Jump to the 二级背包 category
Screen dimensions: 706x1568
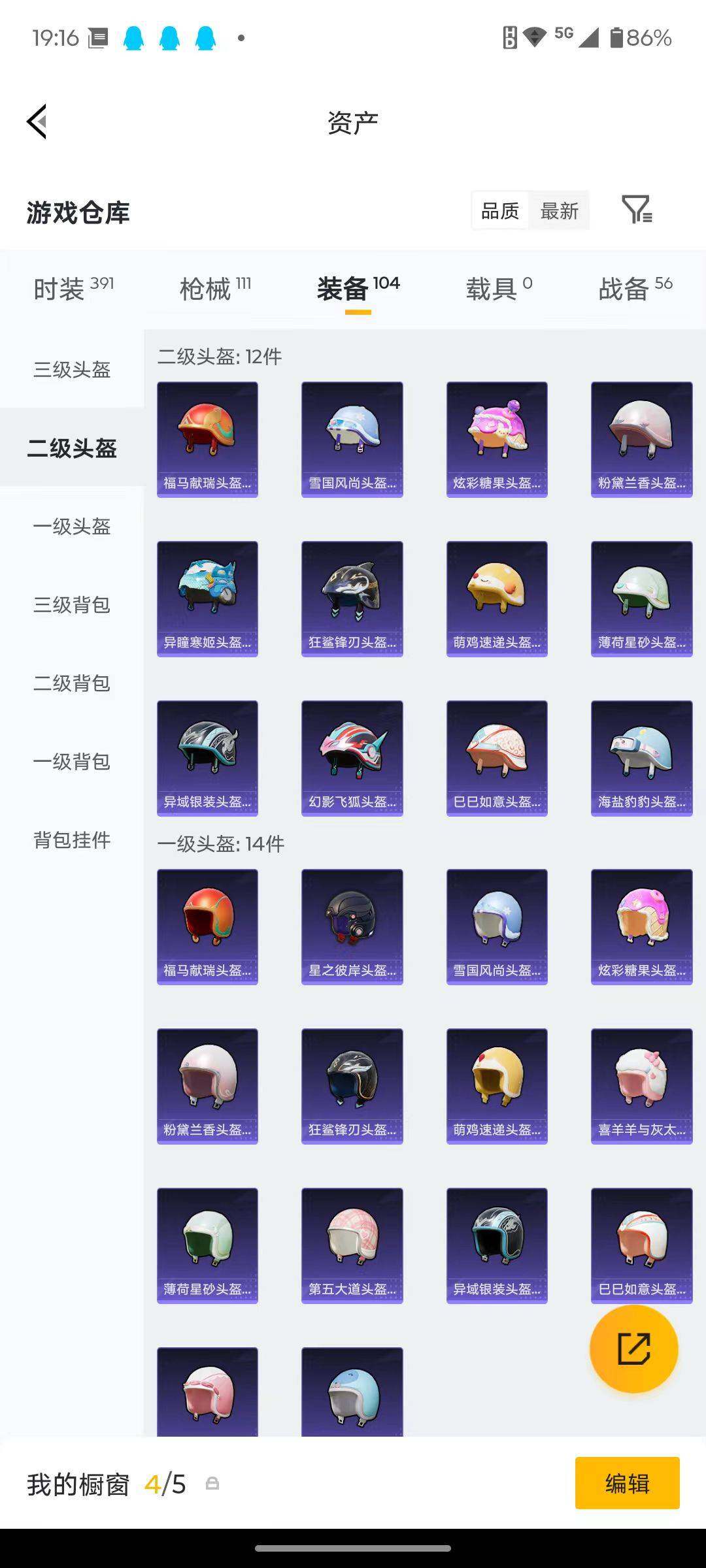click(72, 683)
